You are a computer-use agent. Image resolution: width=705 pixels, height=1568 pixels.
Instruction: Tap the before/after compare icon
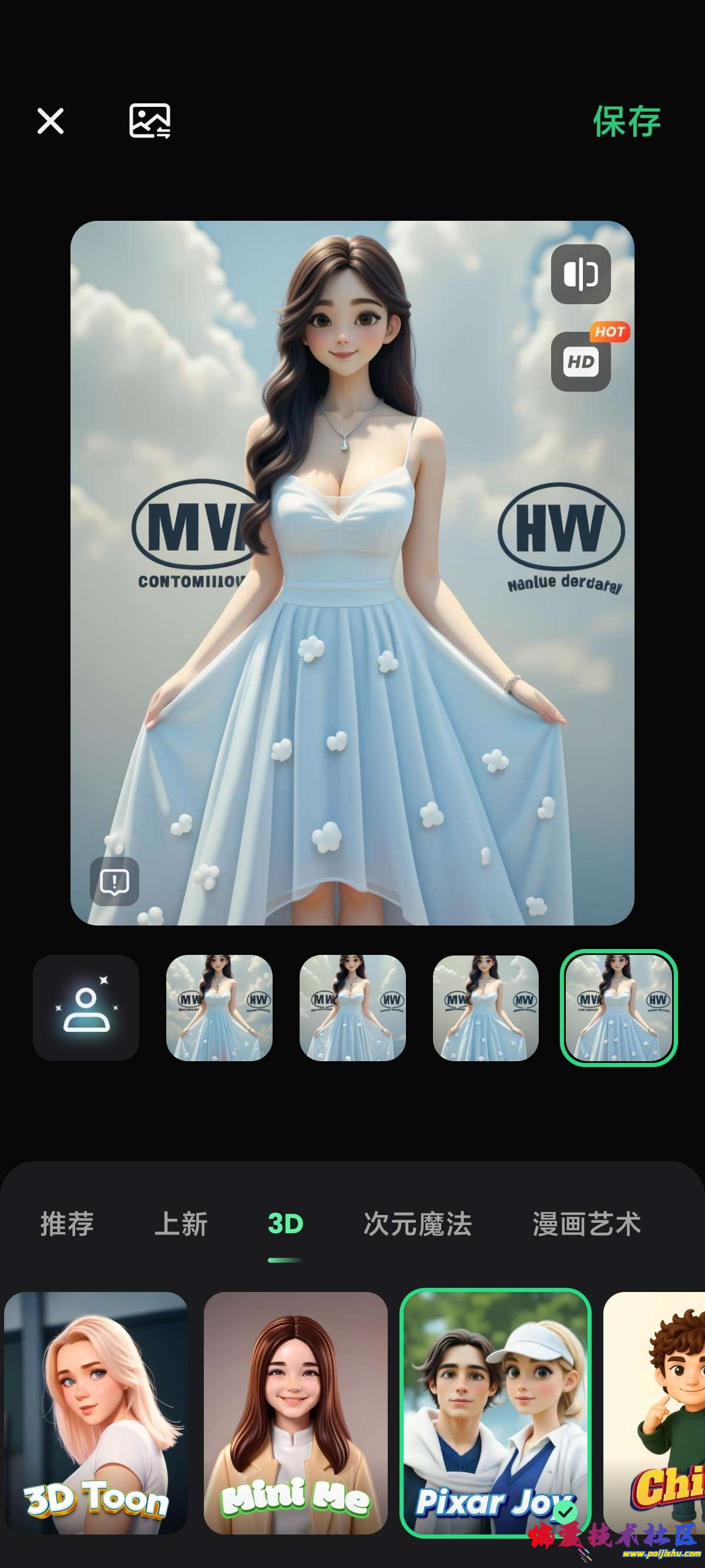(x=581, y=274)
